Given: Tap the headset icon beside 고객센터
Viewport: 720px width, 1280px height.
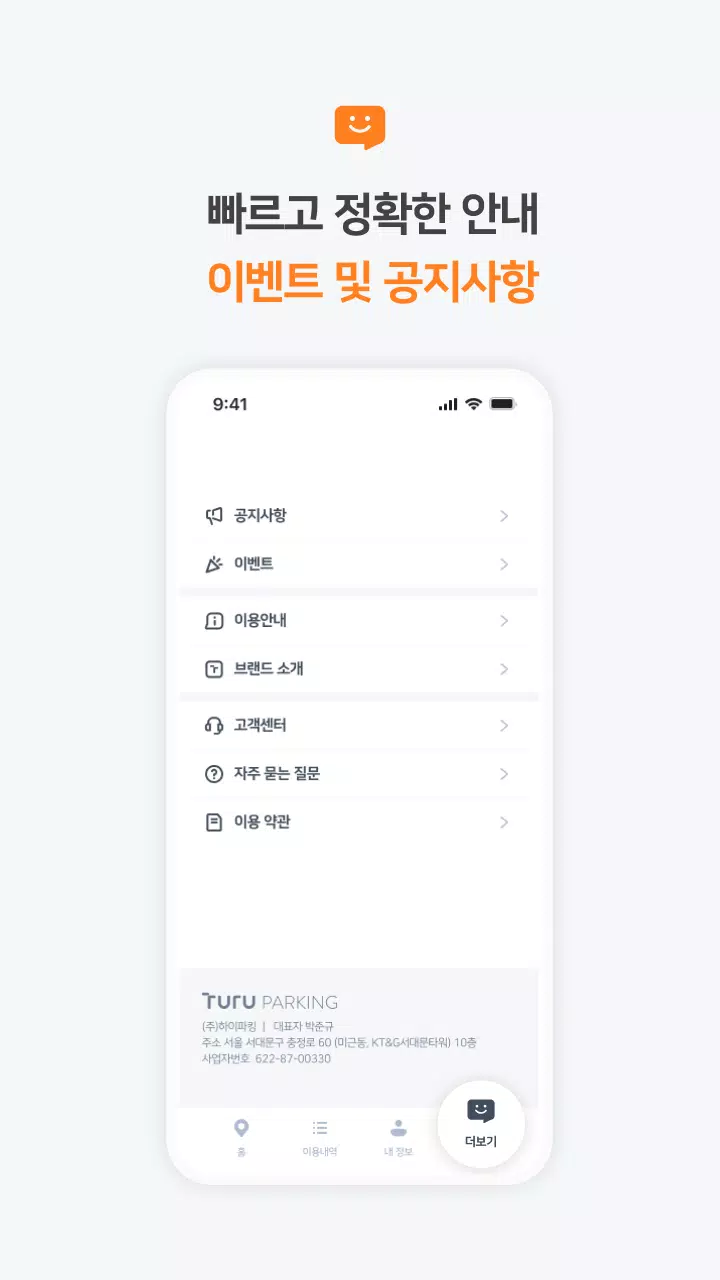Looking at the screenshot, I should pyautogui.click(x=212, y=725).
